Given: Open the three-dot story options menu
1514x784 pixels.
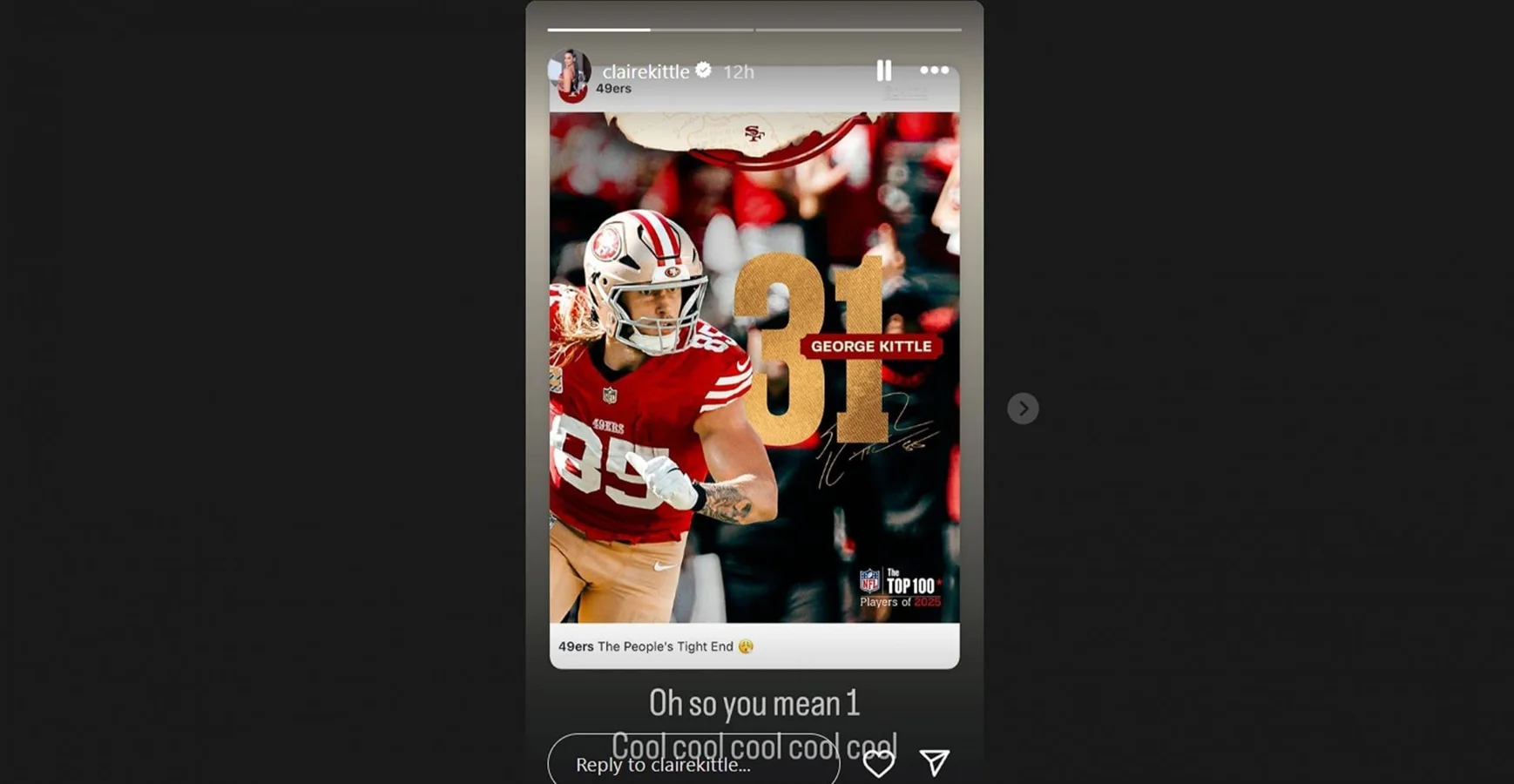Looking at the screenshot, I should click(934, 71).
